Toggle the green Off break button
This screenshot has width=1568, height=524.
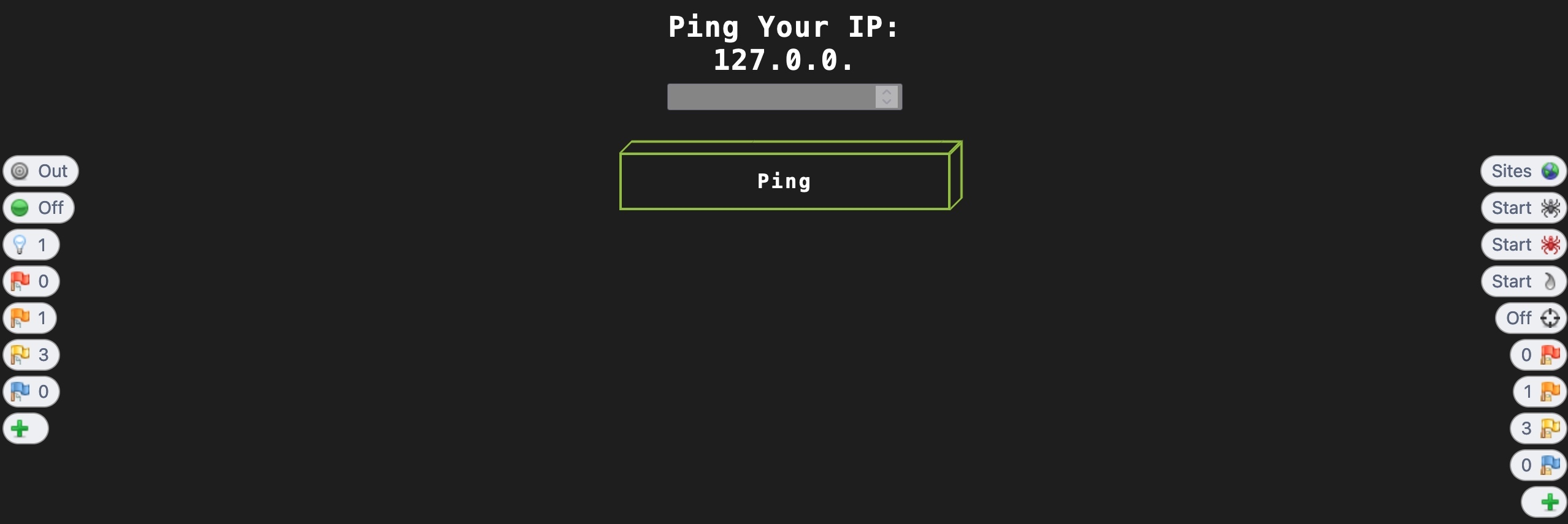(x=38, y=208)
